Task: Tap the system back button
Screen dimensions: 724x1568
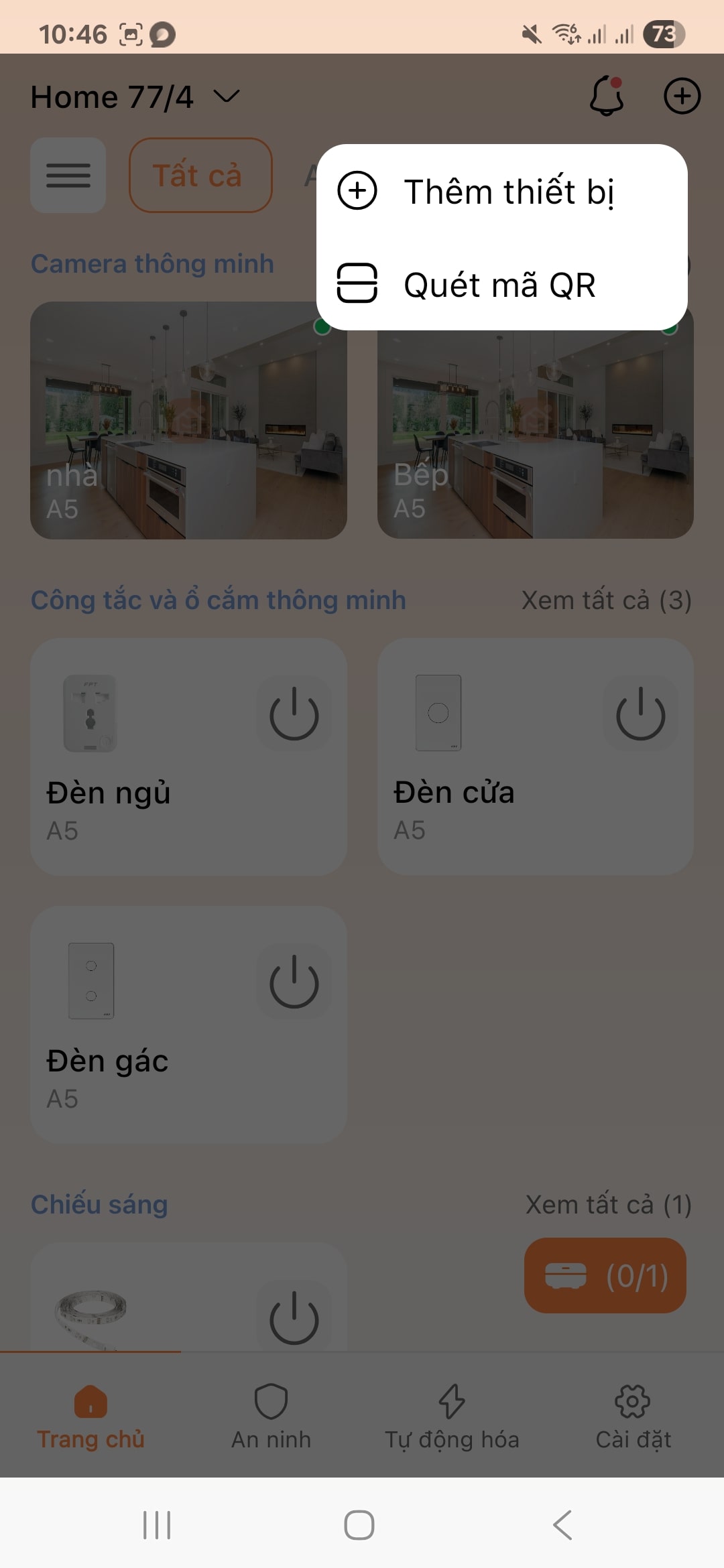Action: click(x=562, y=1525)
